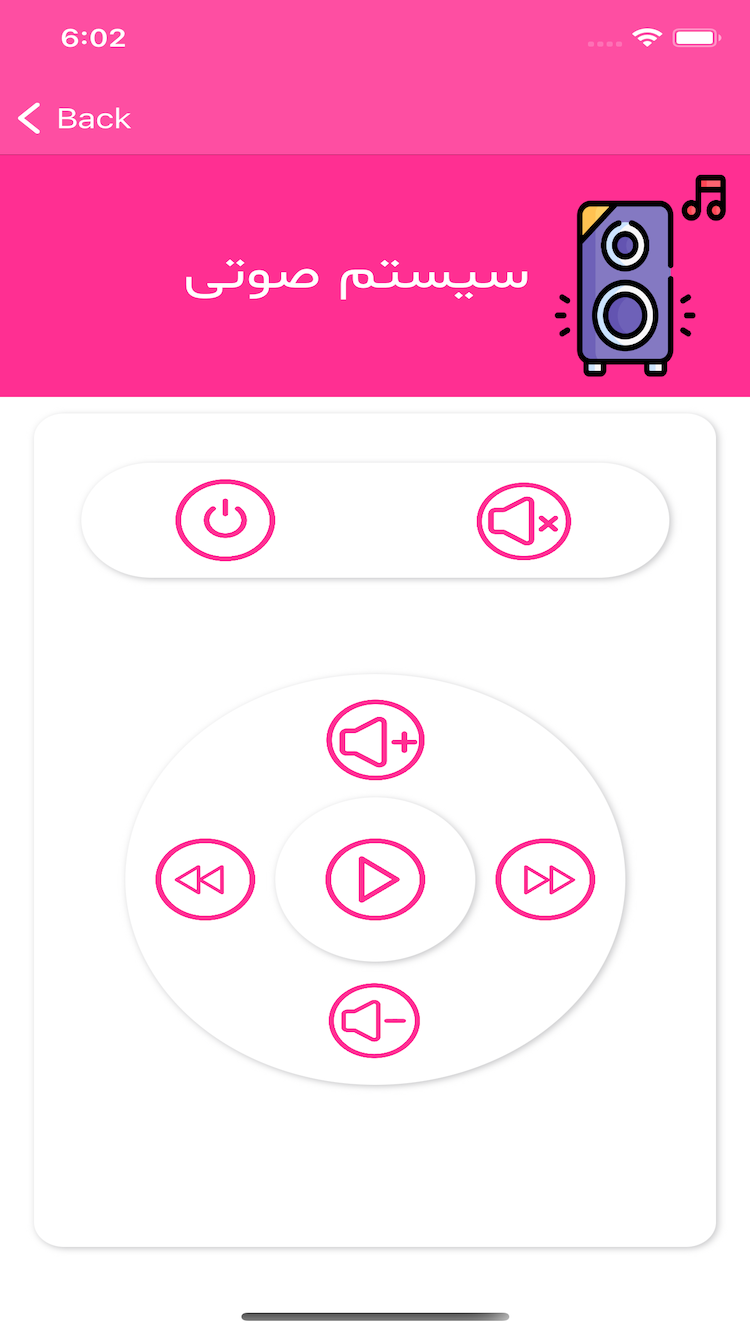Screen dimensions: 750x1334
Task: Fast forward to next track
Action: 545,880
